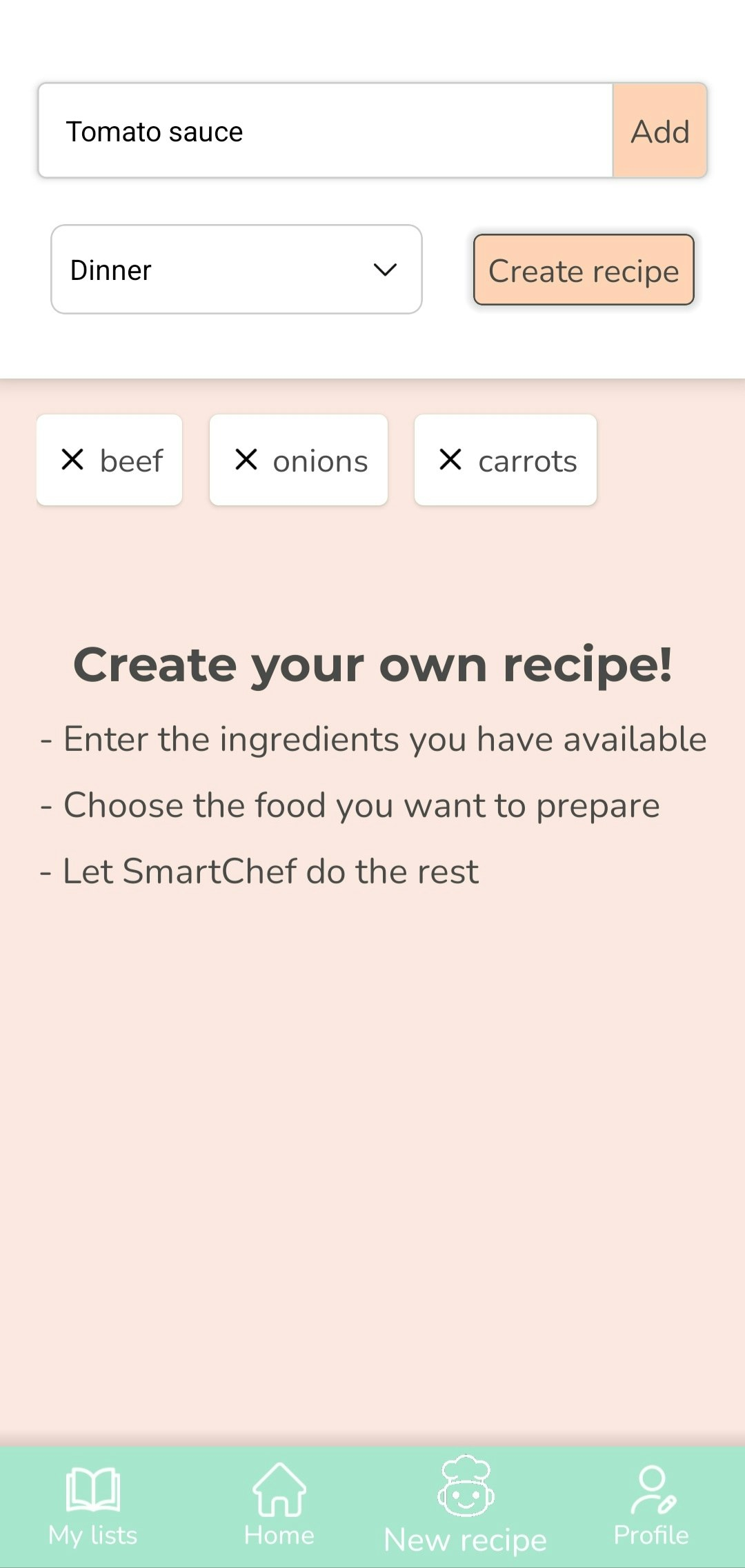Remove the carrots ingredient chip
This screenshot has height=1568, width=745.
click(x=450, y=459)
